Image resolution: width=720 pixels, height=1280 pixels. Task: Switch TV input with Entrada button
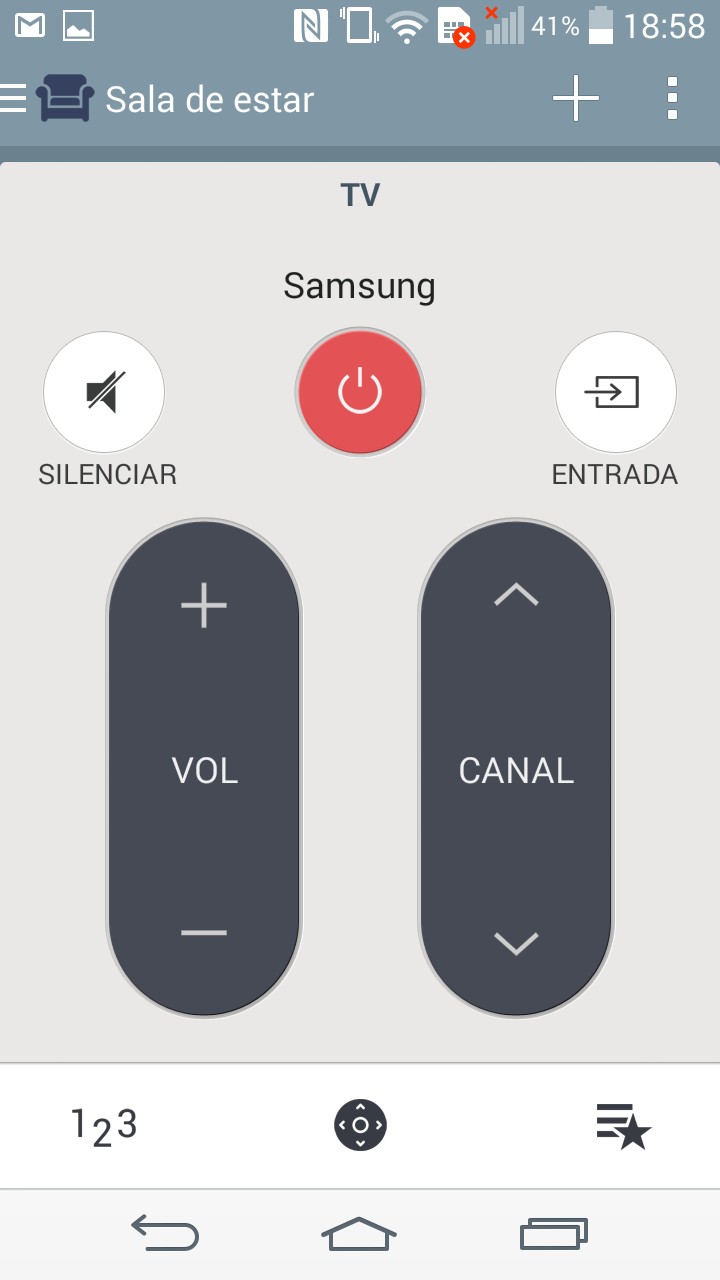click(x=615, y=392)
